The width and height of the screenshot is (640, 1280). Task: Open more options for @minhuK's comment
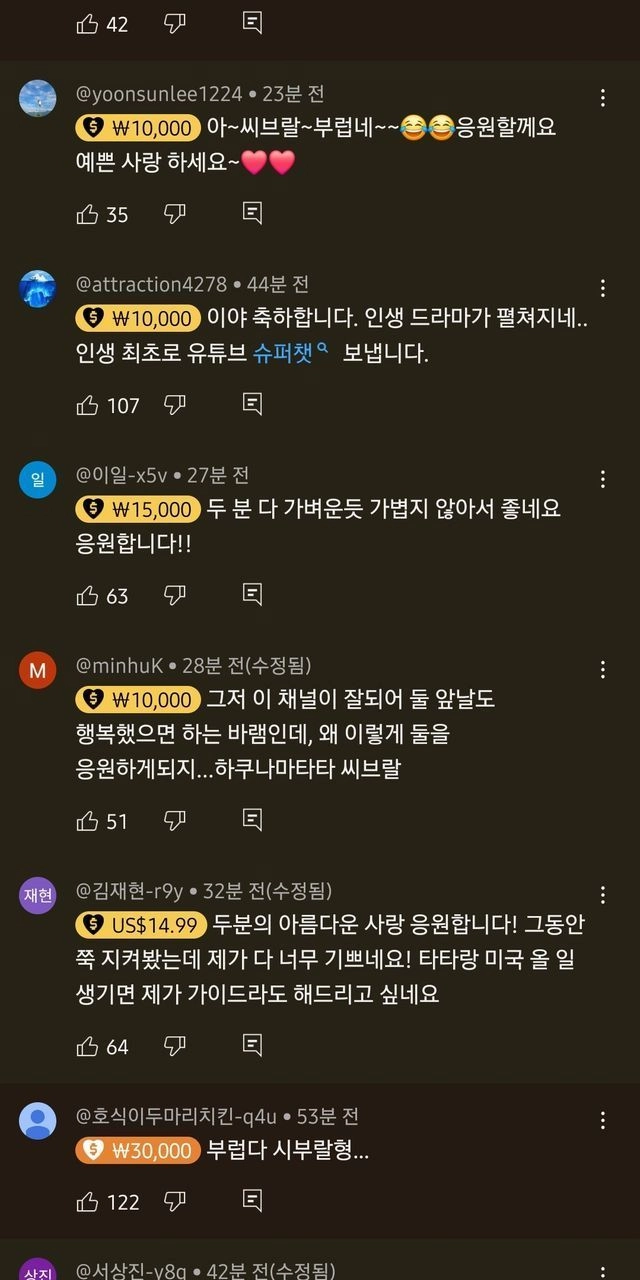[602, 669]
